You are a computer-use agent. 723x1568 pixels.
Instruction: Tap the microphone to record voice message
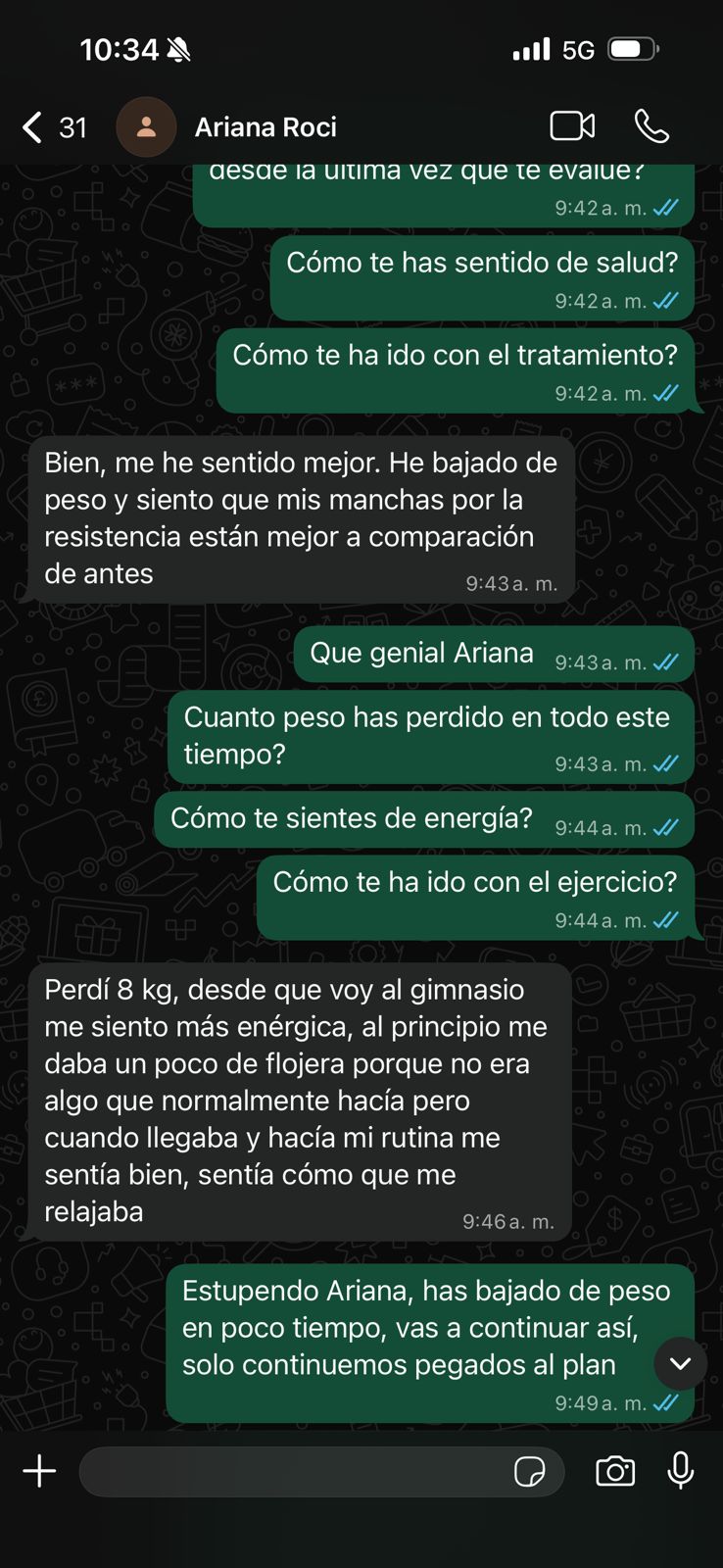coord(681,1471)
